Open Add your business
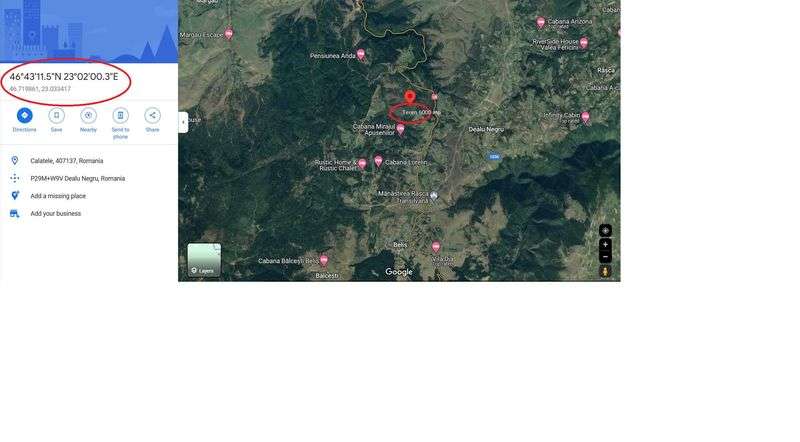The image size is (800, 442). pos(55,213)
